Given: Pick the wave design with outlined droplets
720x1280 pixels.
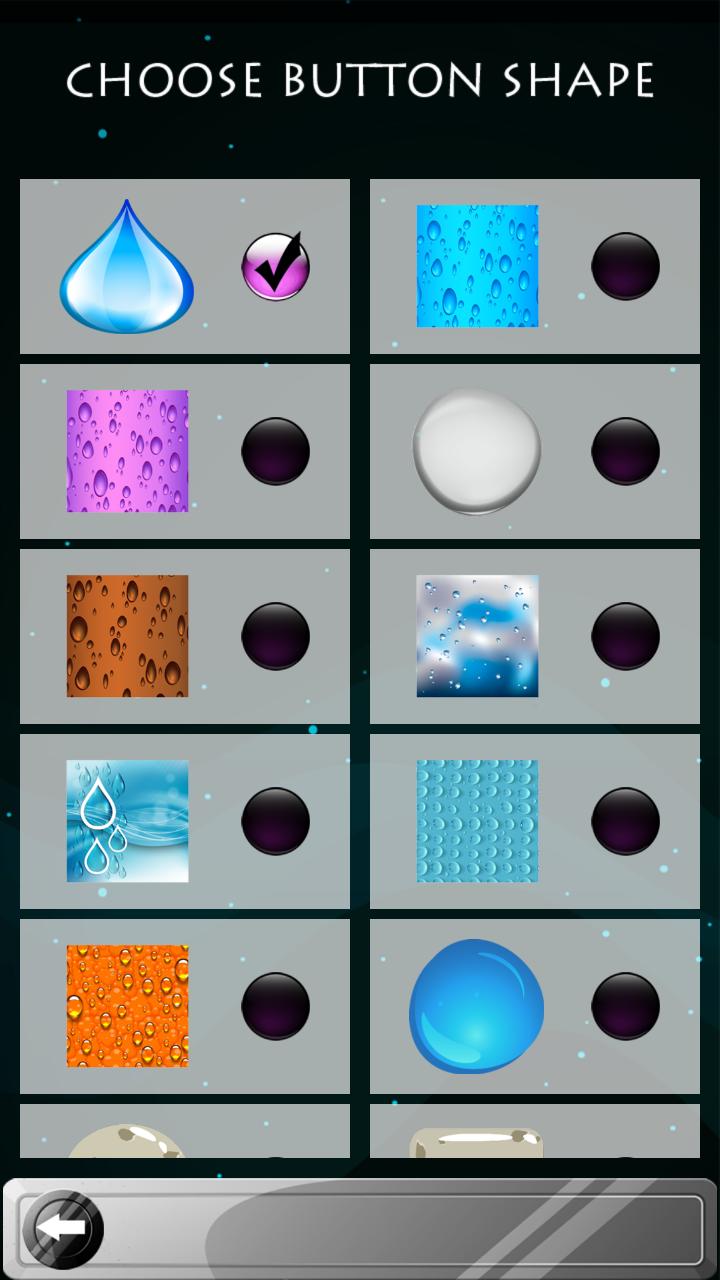Looking at the screenshot, I should (x=127, y=821).
